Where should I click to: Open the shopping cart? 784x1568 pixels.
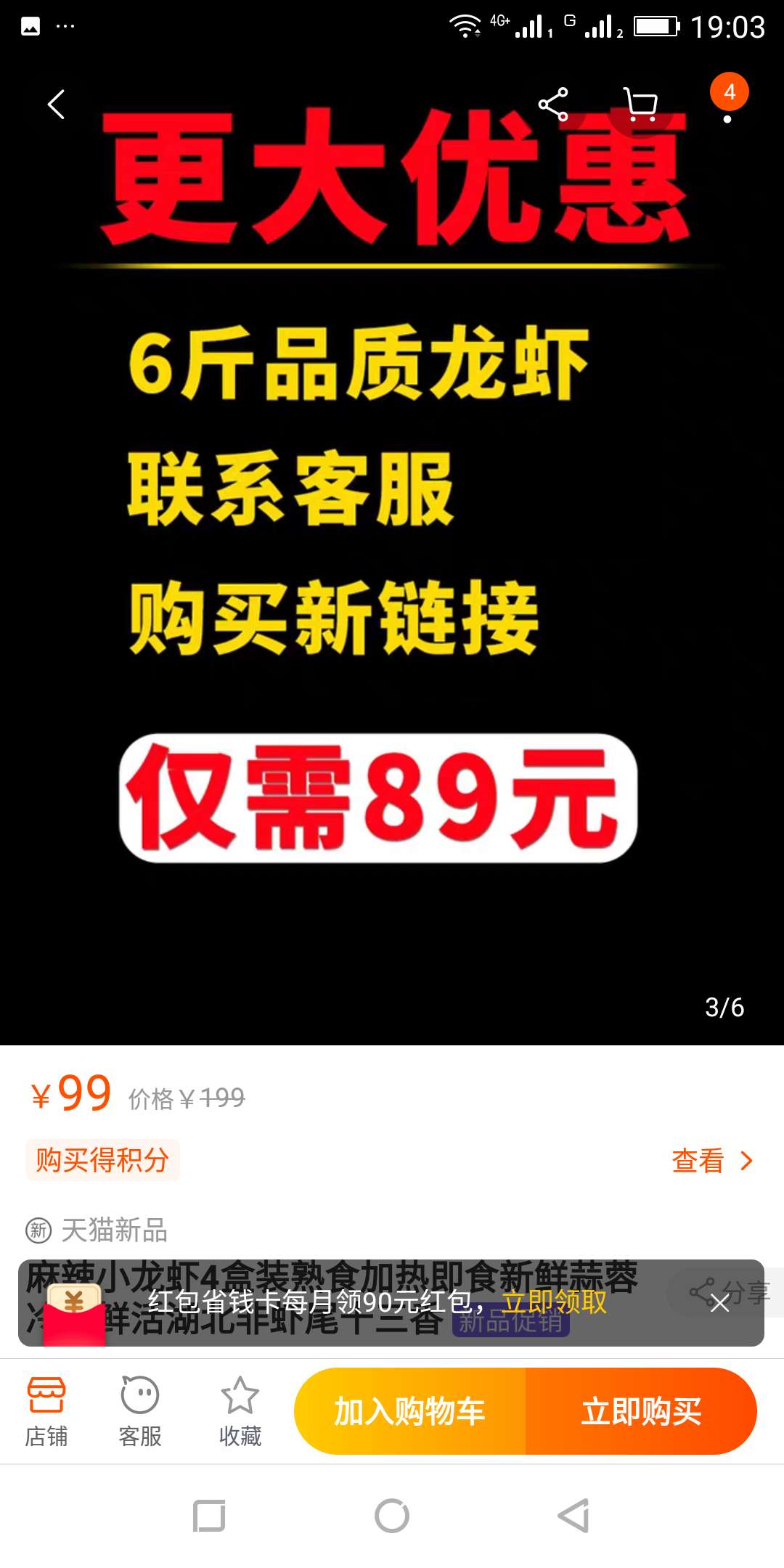[640, 105]
